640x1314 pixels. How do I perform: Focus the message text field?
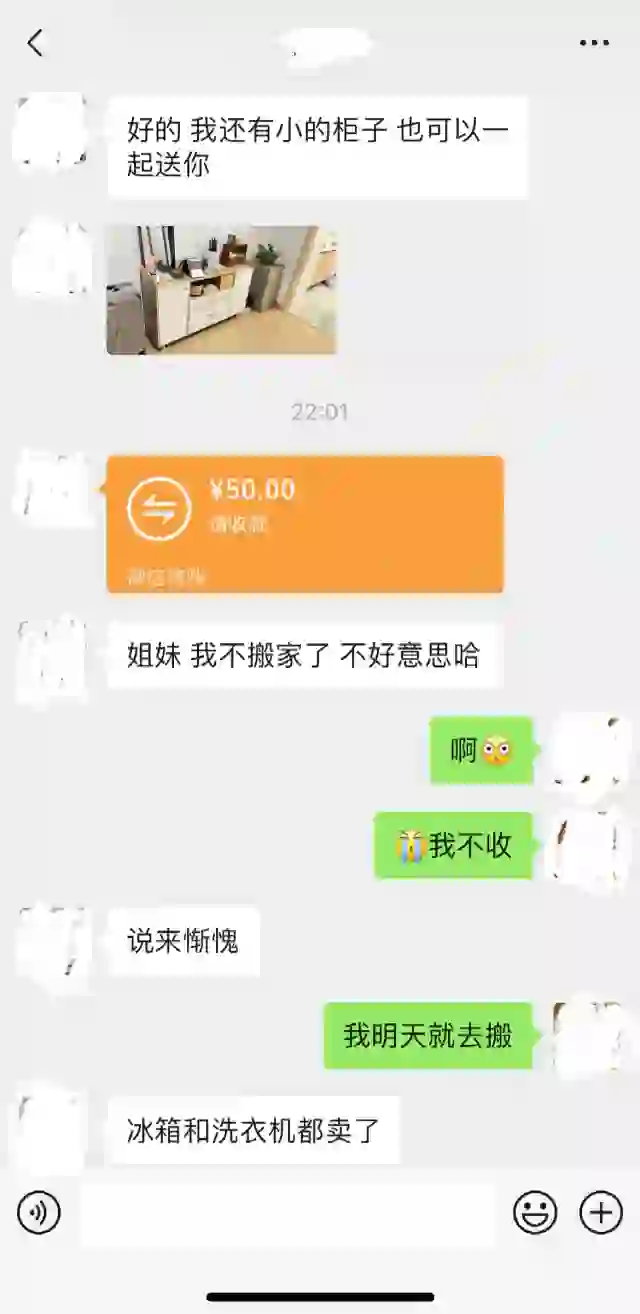(x=288, y=1213)
